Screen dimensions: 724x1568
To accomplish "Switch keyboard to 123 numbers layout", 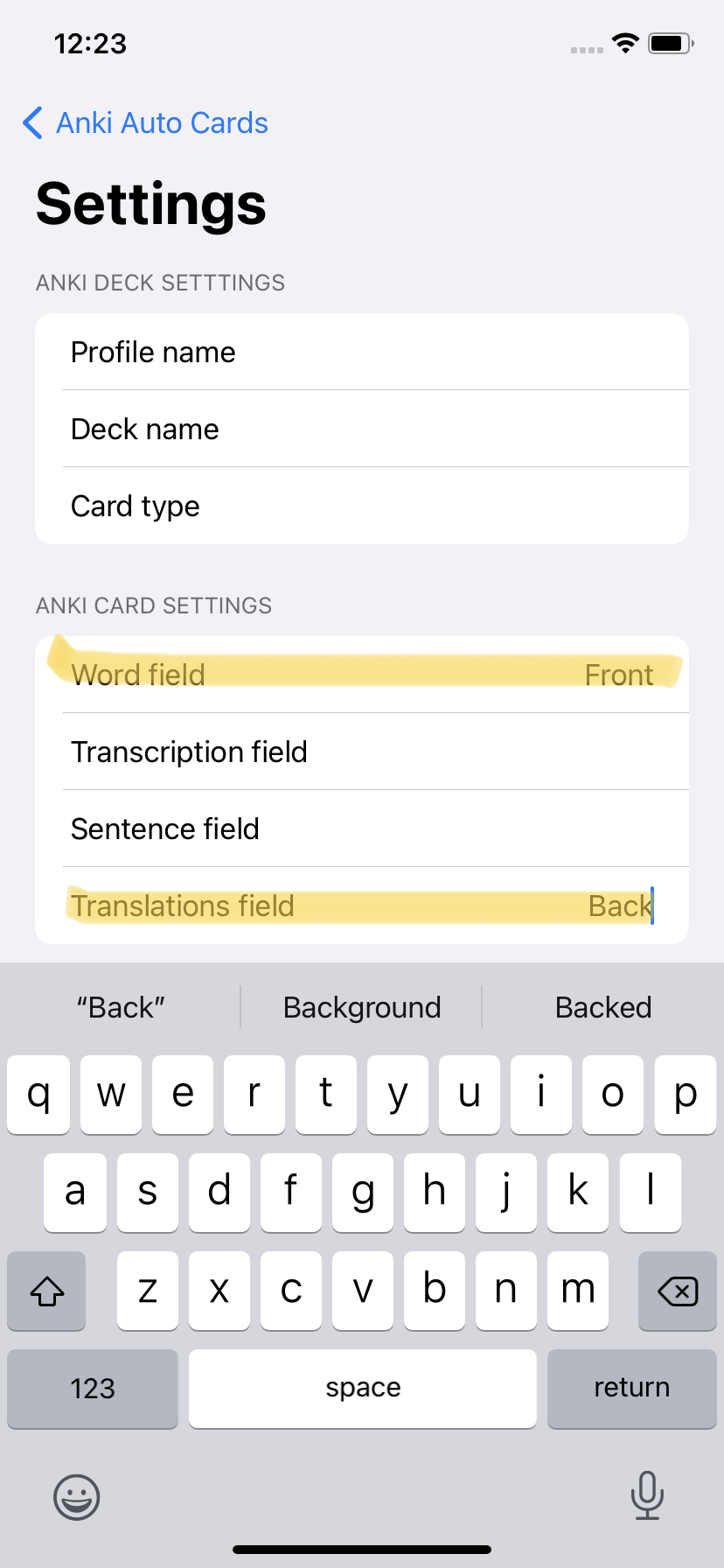I will click(x=93, y=1388).
